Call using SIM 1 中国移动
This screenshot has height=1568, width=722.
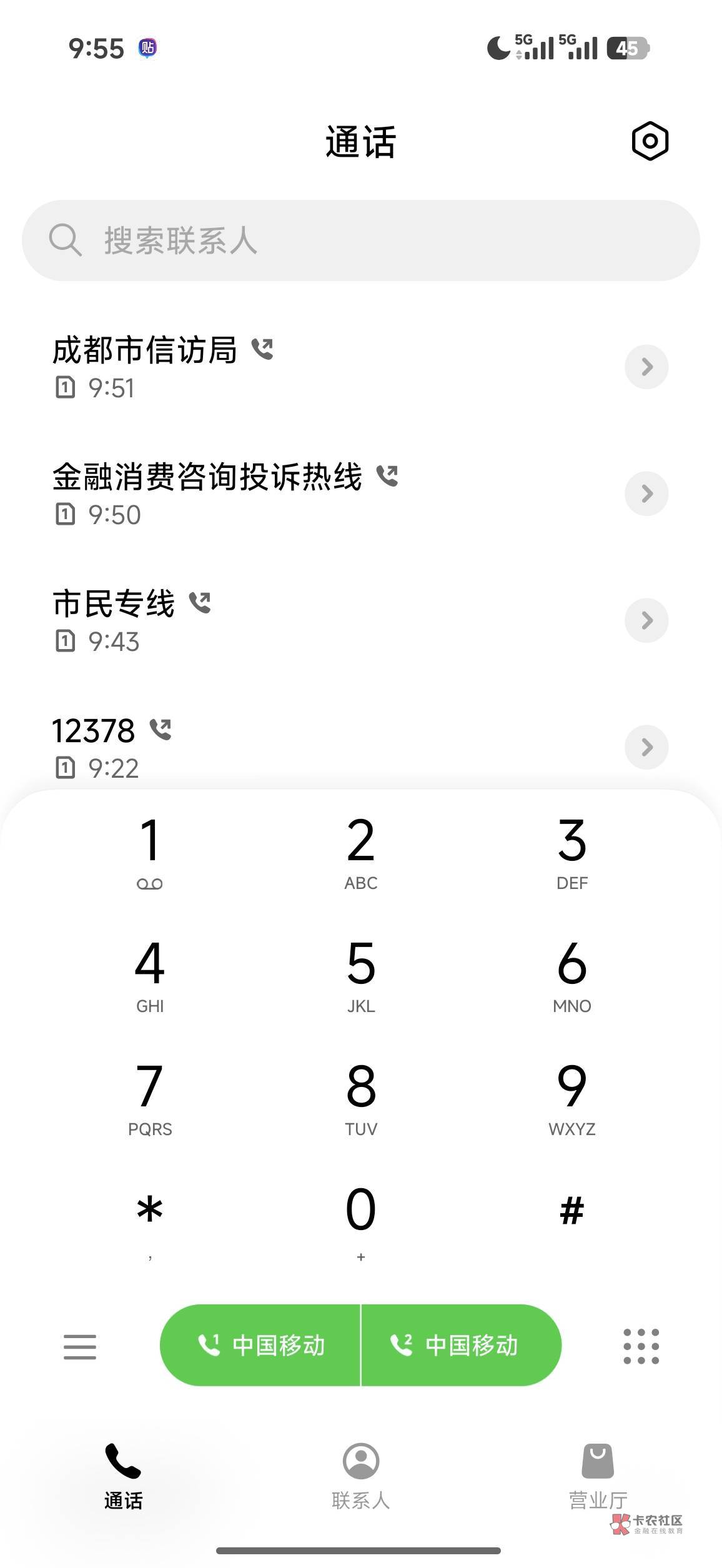coord(260,1345)
